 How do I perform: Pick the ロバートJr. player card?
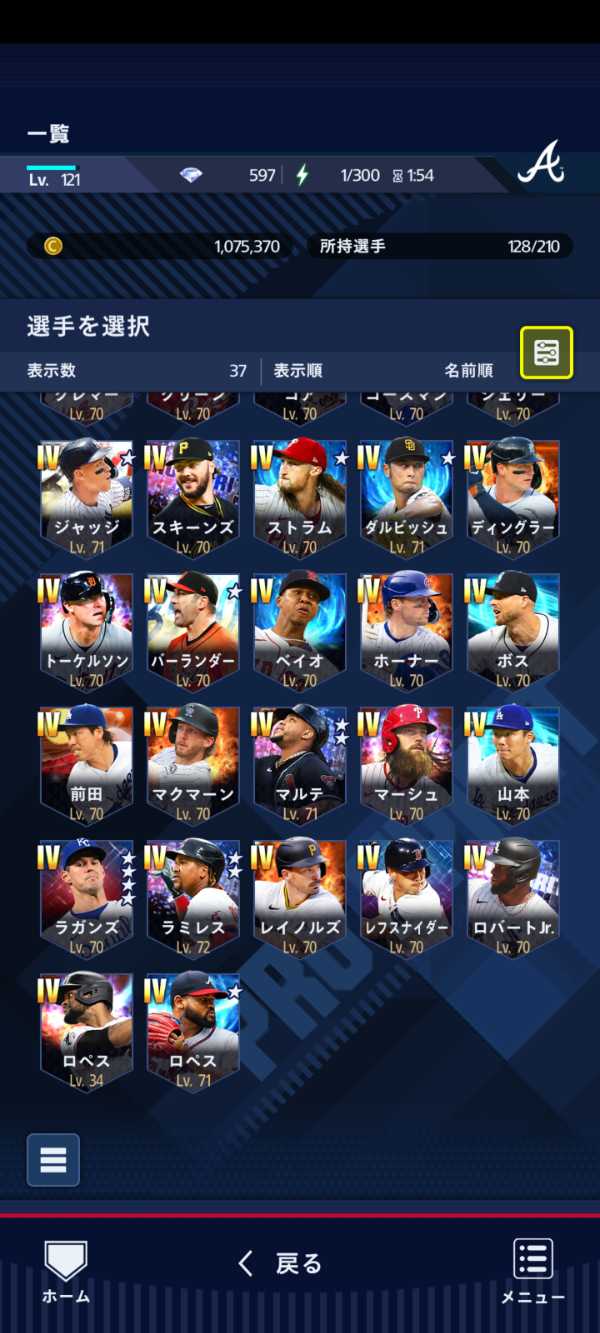512,898
